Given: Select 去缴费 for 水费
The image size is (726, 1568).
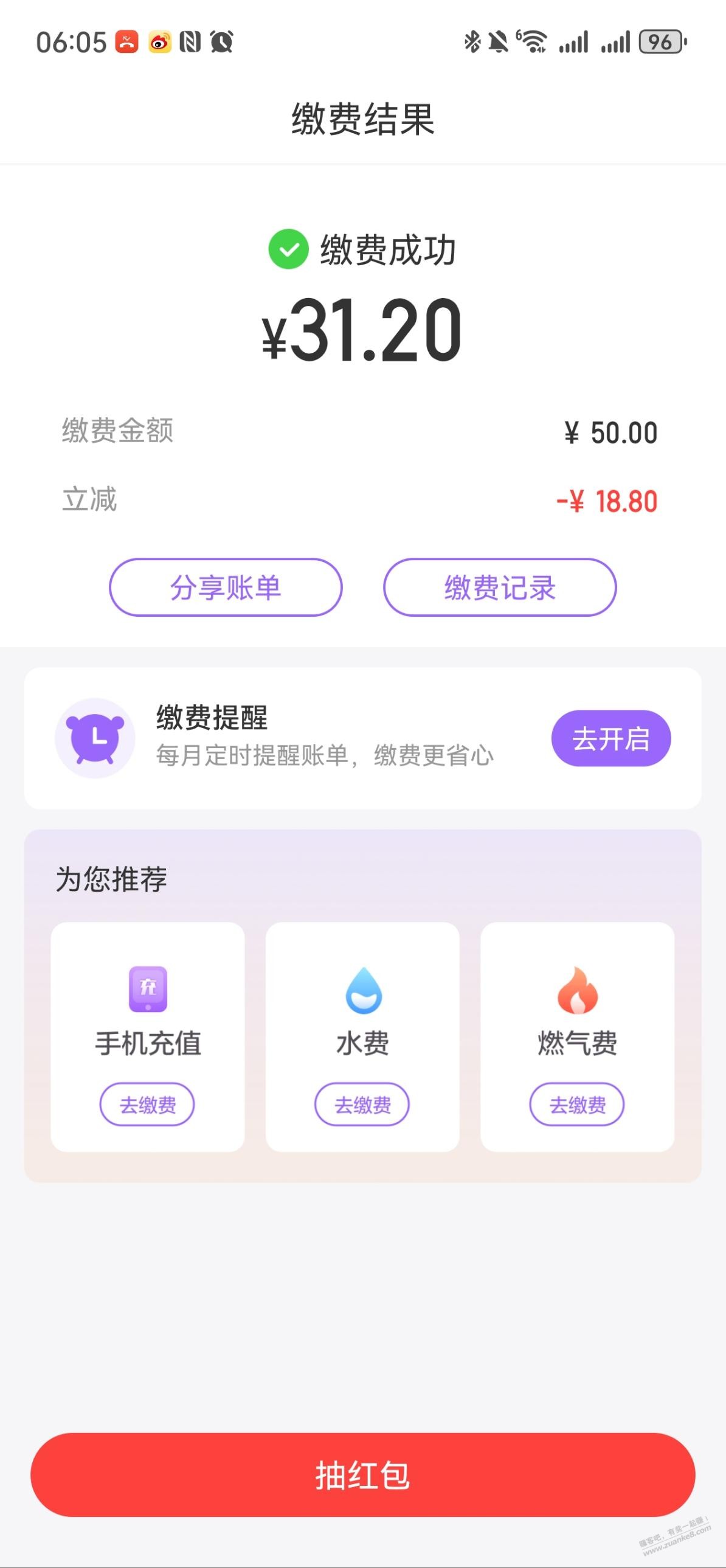Looking at the screenshot, I should click(362, 1104).
